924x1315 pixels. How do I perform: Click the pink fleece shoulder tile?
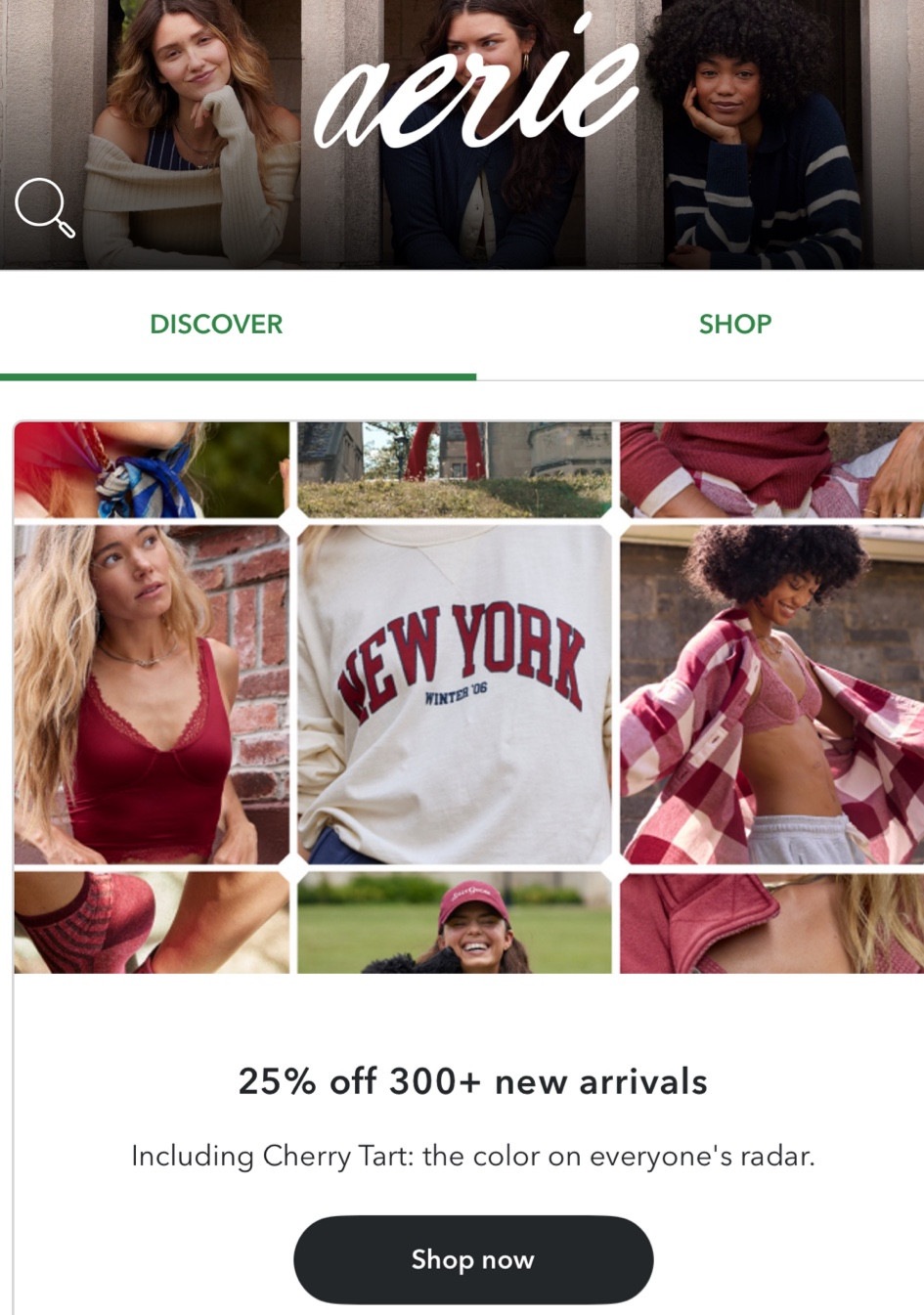pyautogui.click(x=772, y=924)
